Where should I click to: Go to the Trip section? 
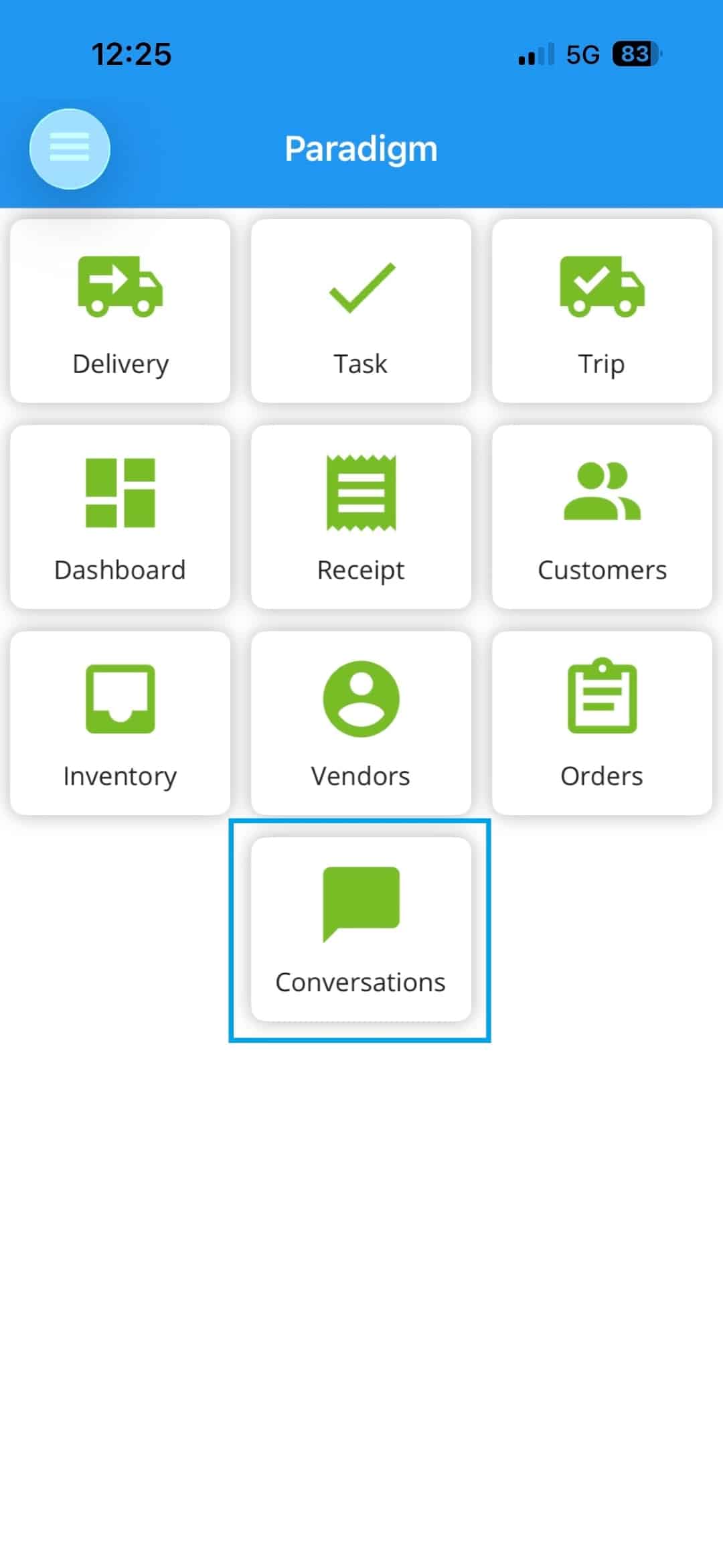[x=602, y=311]
